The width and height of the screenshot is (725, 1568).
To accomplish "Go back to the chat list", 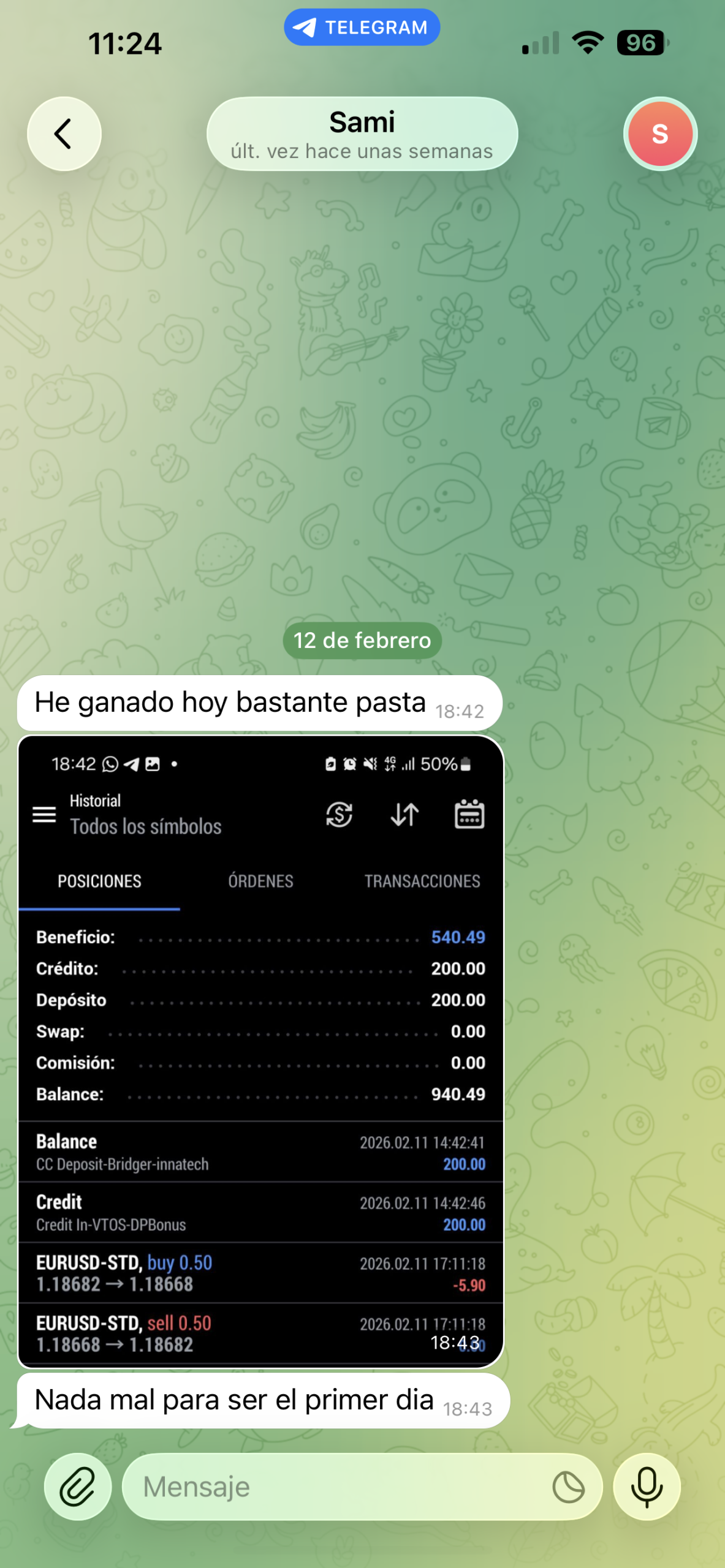I will tap(64, 134).
